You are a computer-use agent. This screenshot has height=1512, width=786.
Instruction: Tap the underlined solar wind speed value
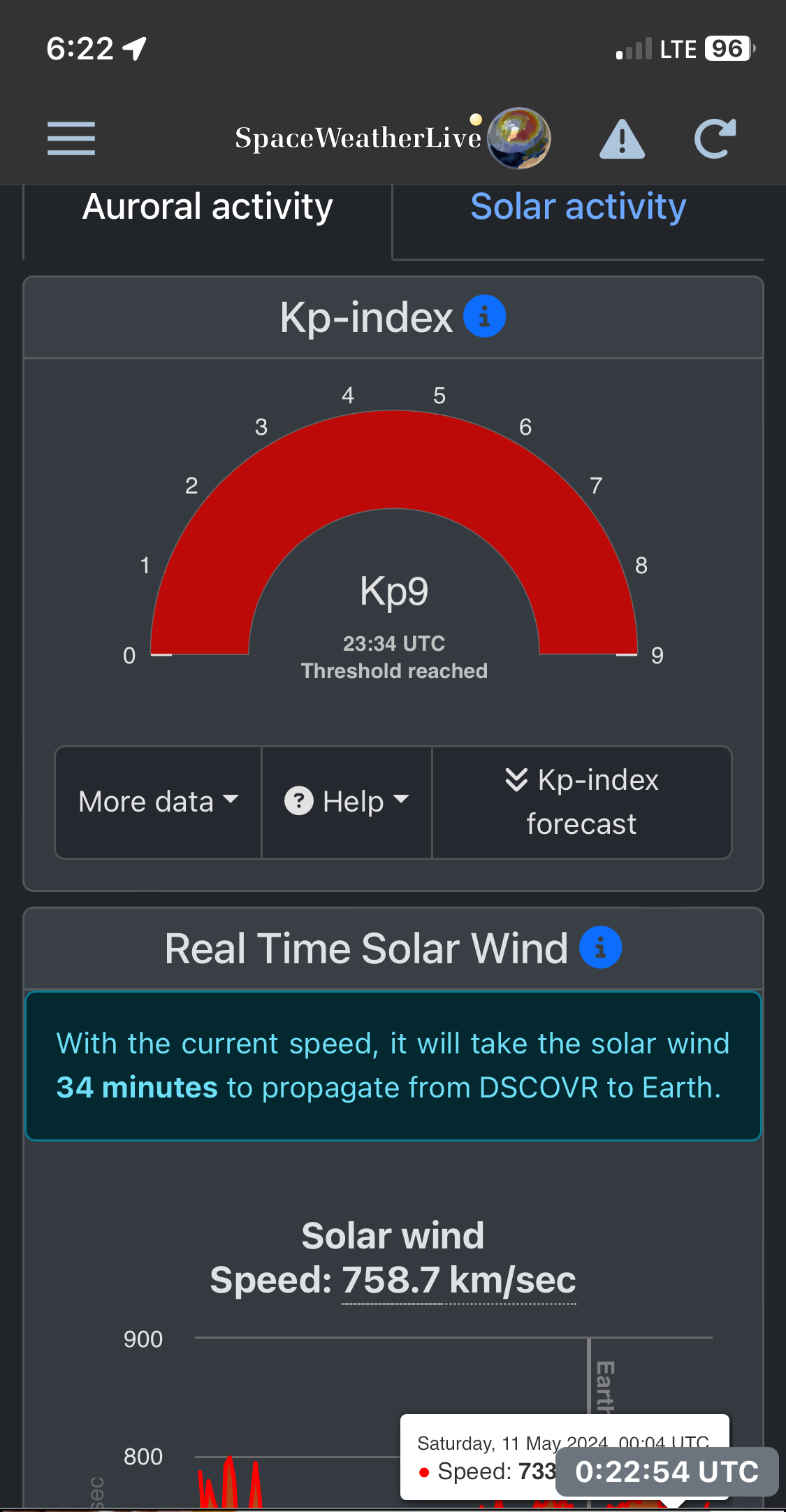click(x=459, y=1280)
